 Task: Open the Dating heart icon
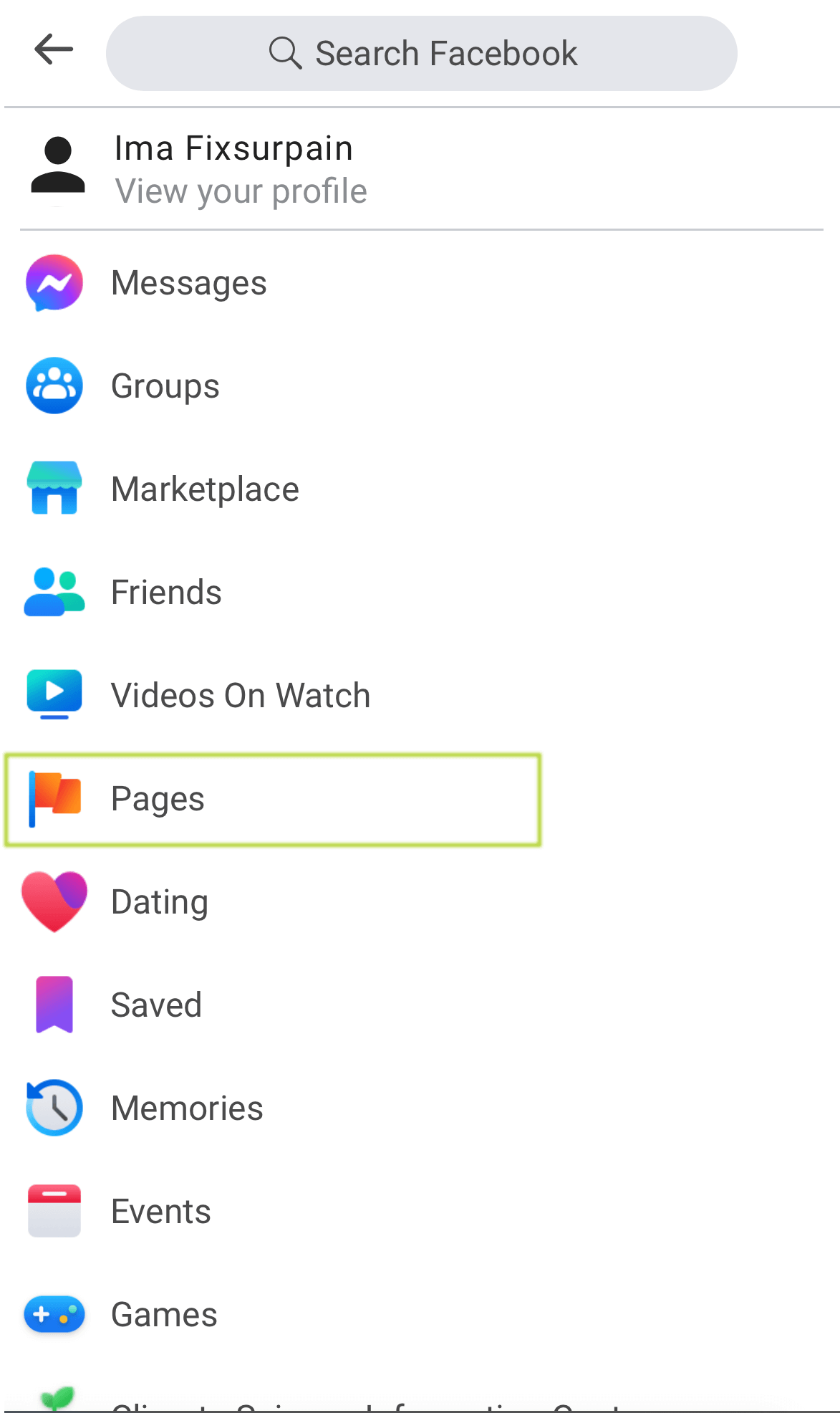[x=54, y=901]
